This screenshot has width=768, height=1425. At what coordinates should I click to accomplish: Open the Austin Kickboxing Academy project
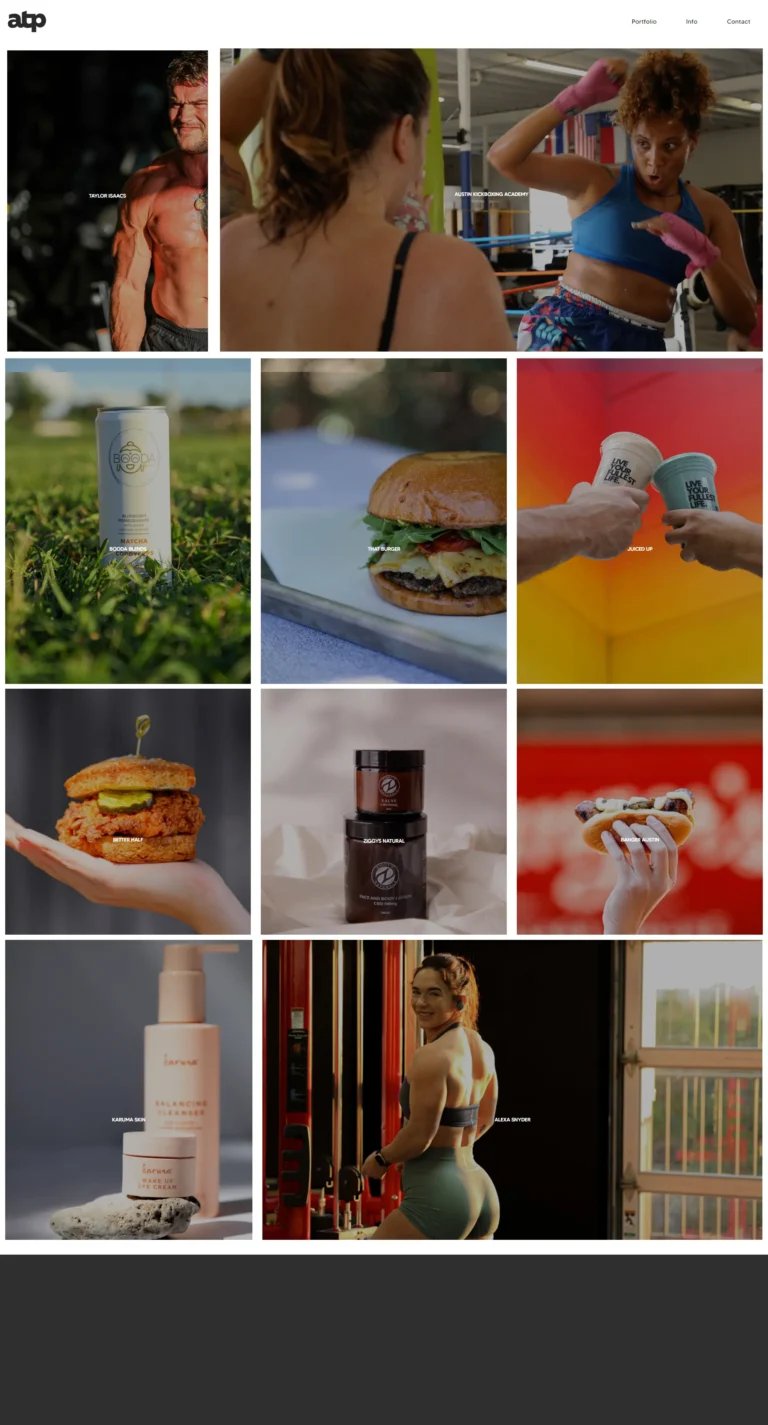[491, 200]
